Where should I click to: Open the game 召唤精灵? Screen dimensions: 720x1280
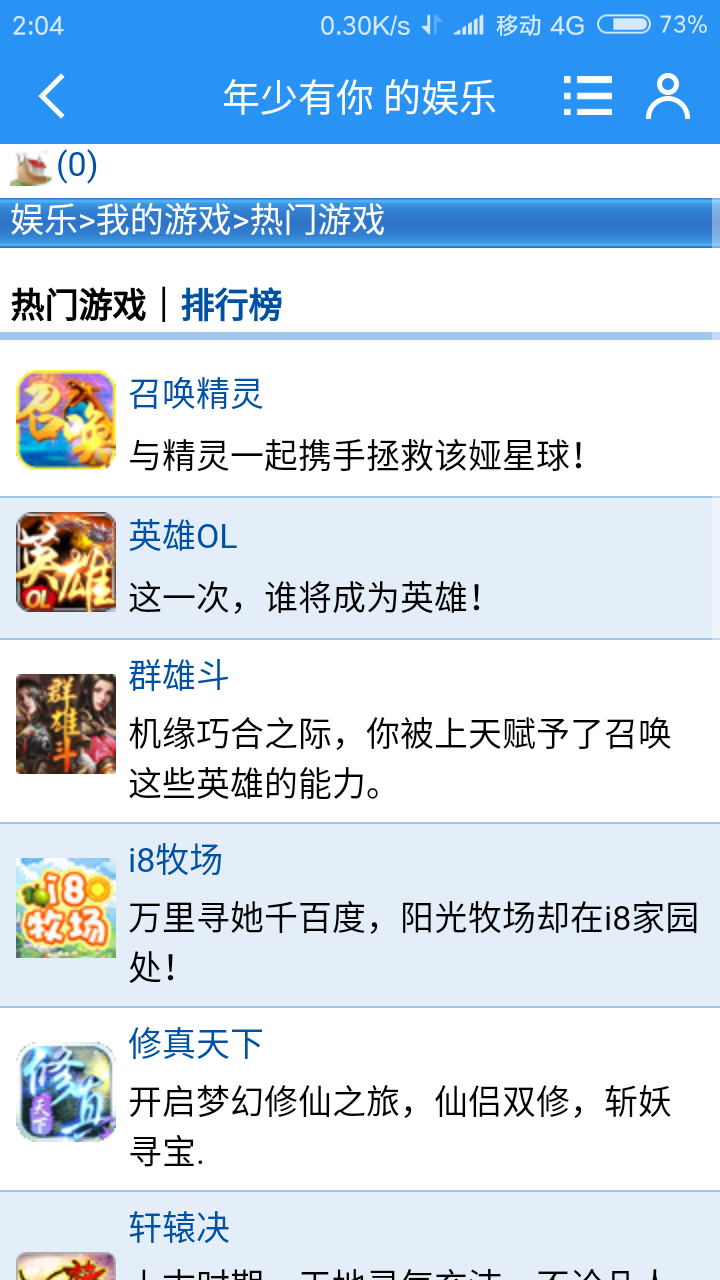(196, 394)
